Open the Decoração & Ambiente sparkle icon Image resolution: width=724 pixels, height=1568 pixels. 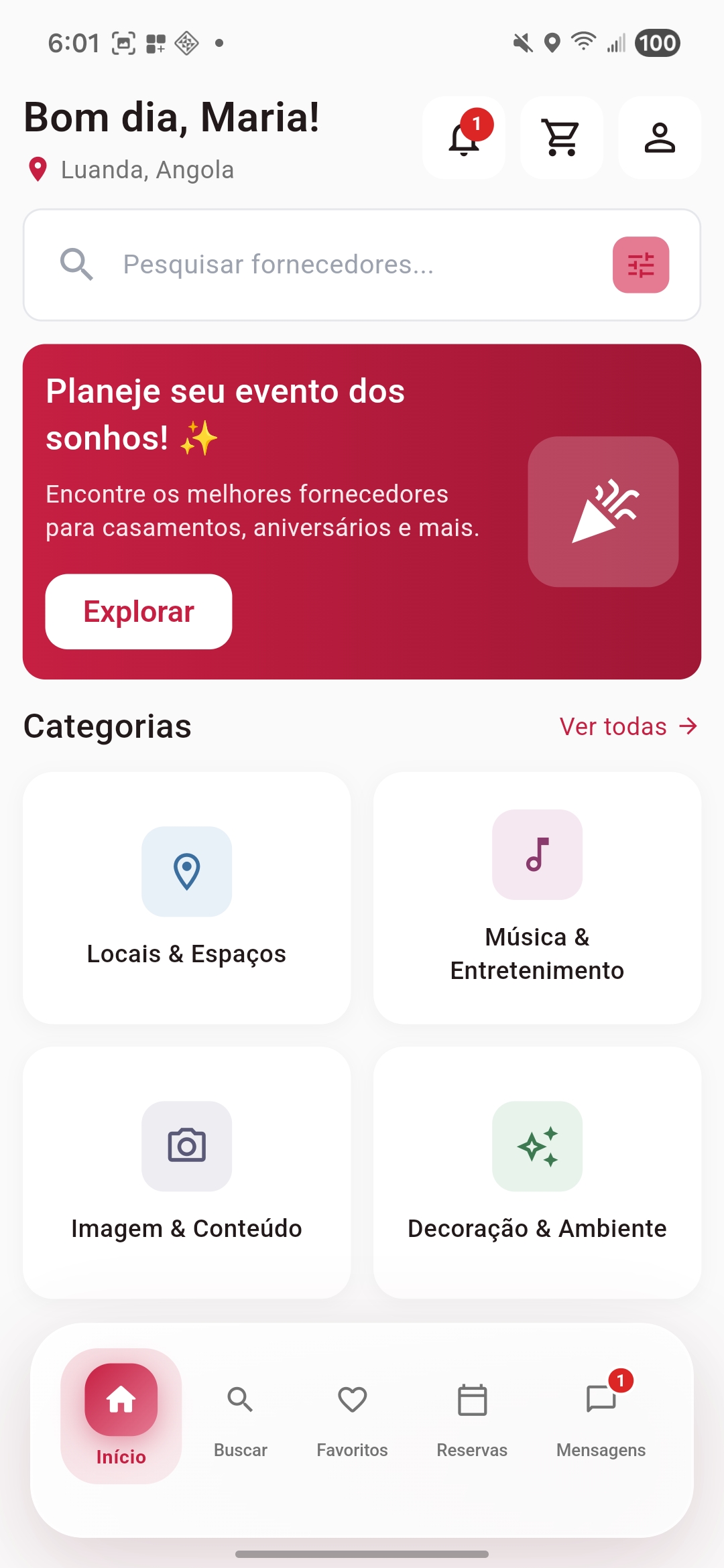click(x=537, y=1147)
